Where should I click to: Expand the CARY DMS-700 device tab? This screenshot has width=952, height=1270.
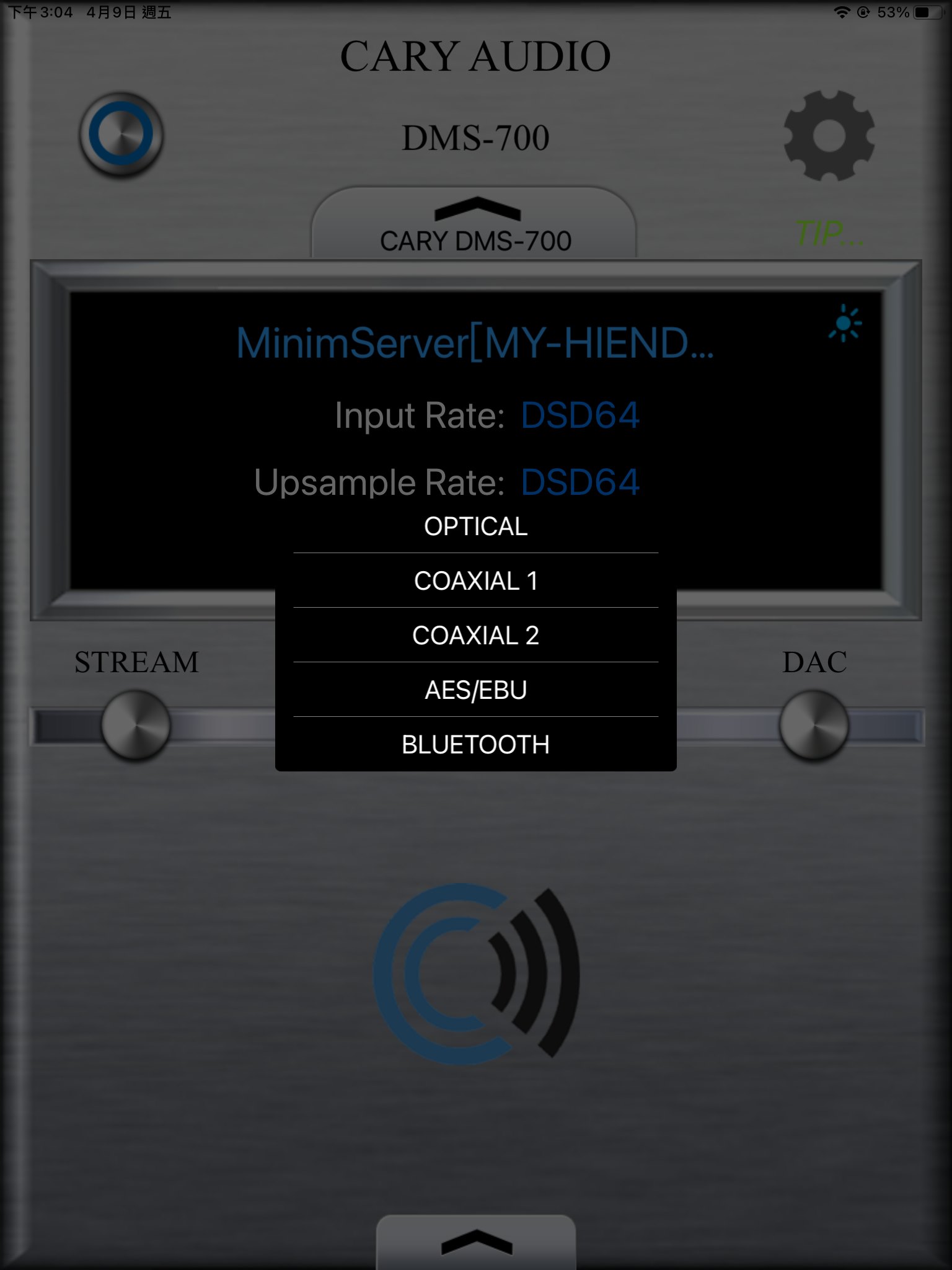475,224
